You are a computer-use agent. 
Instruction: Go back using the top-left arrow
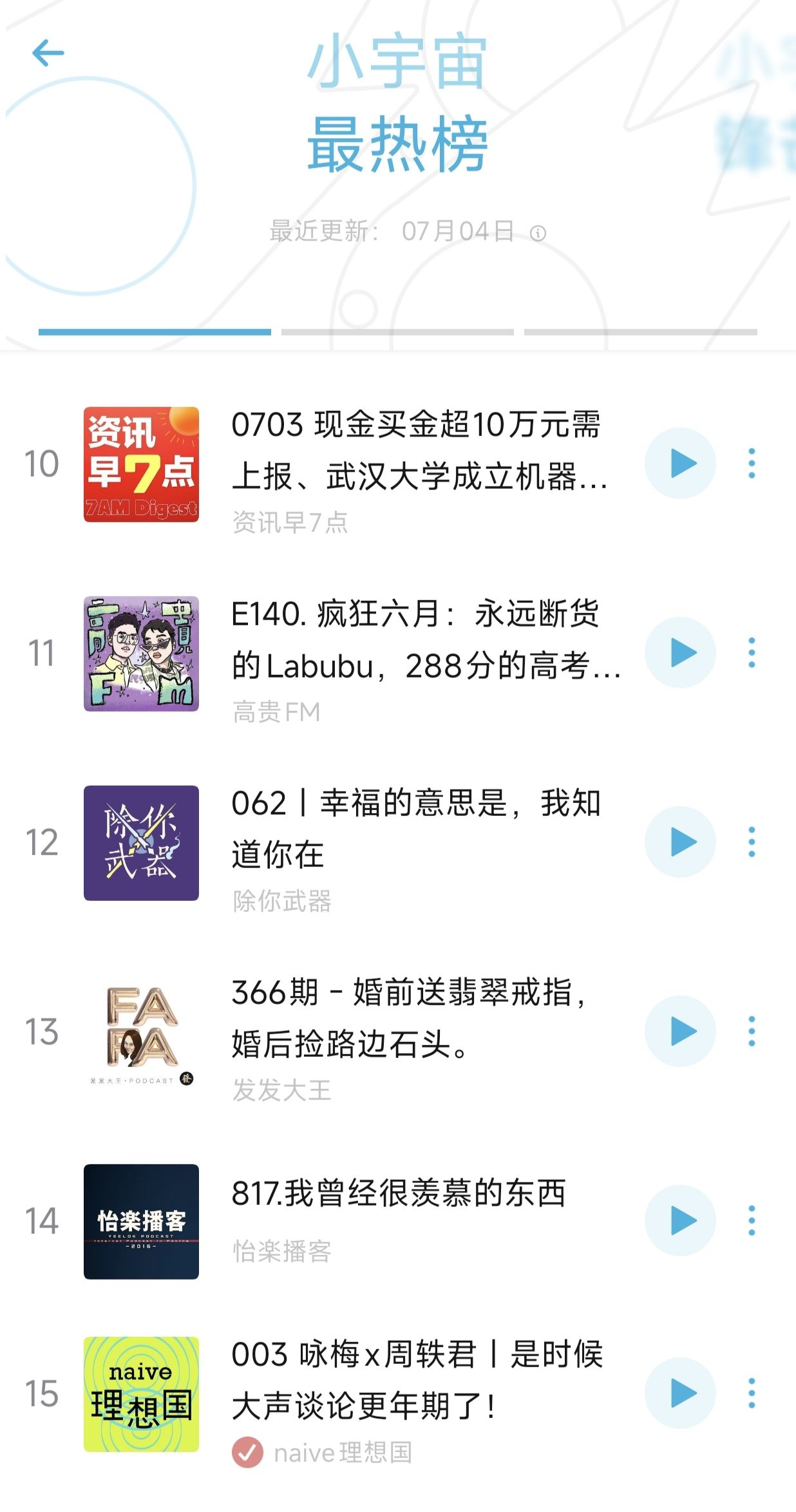point(48,53)
